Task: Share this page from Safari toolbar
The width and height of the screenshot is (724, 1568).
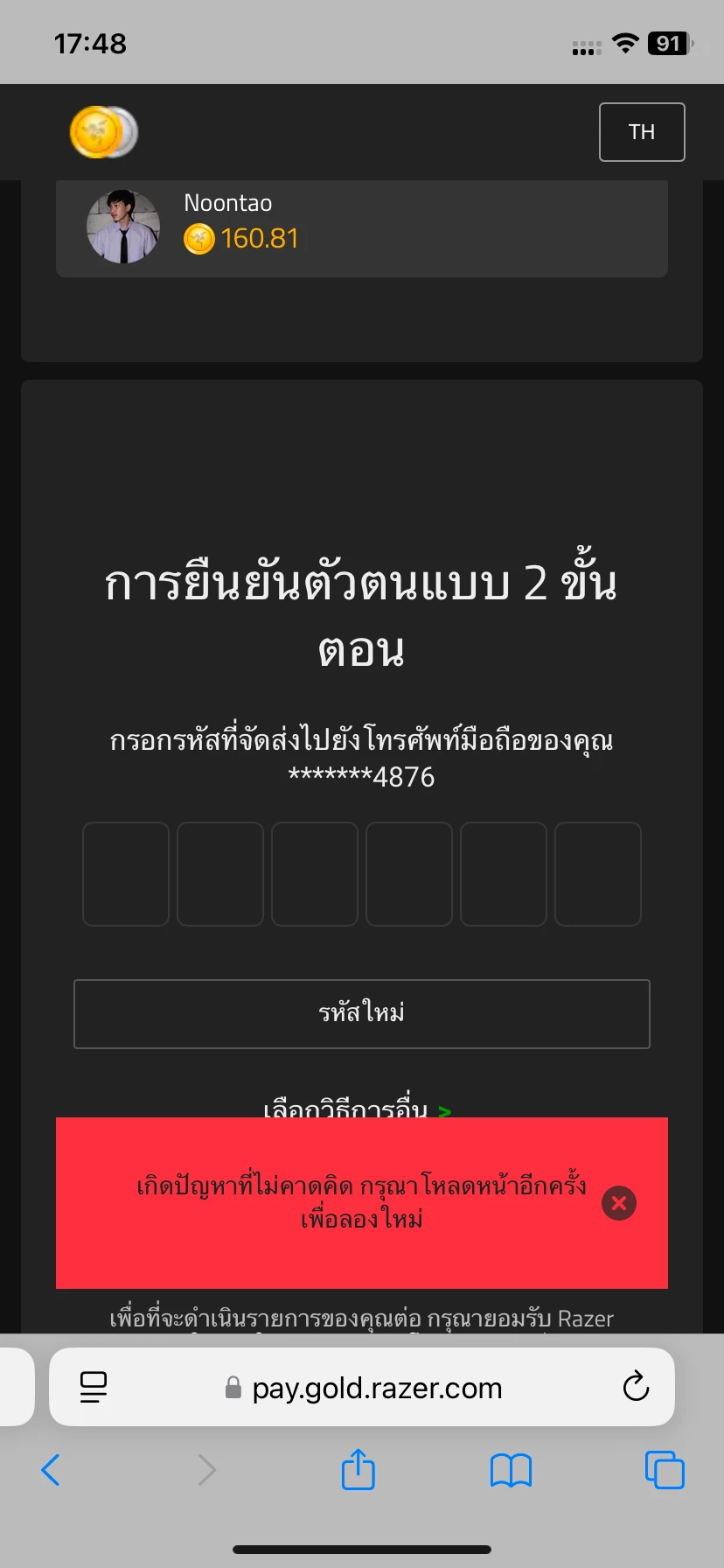Action: 358,1470
